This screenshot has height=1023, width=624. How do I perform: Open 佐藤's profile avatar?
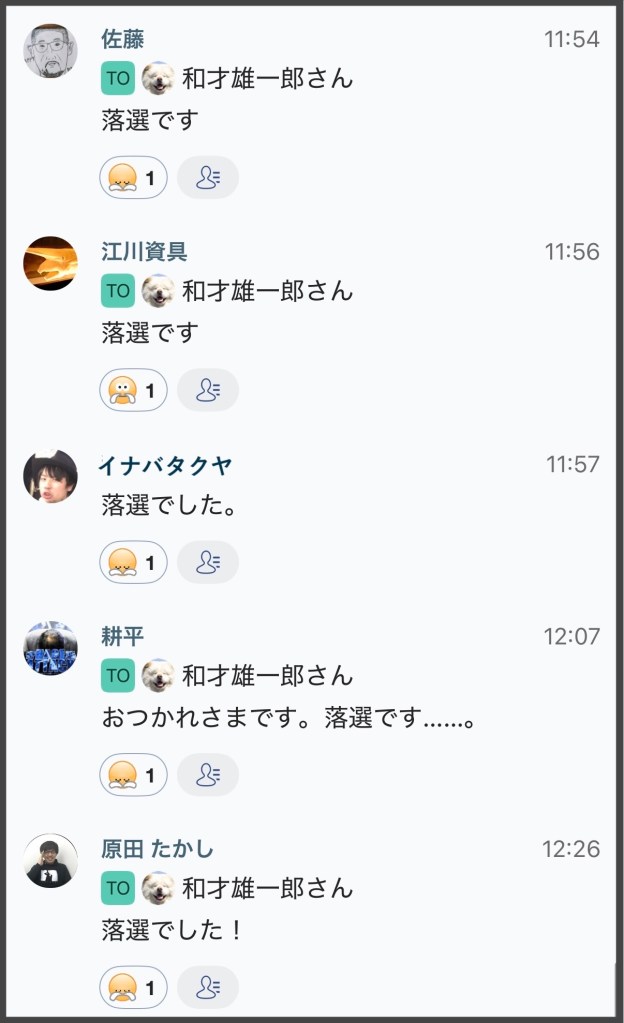point(50,50)
